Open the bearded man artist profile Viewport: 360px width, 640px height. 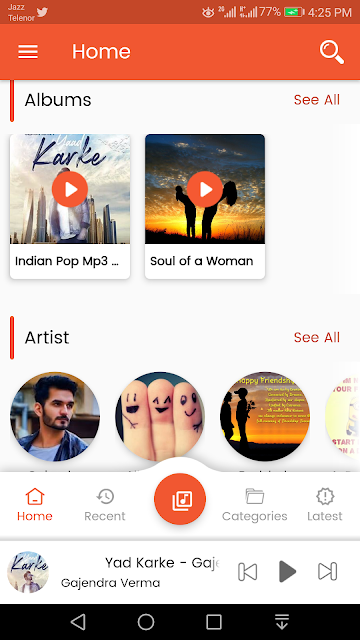(x=55, y=416)
